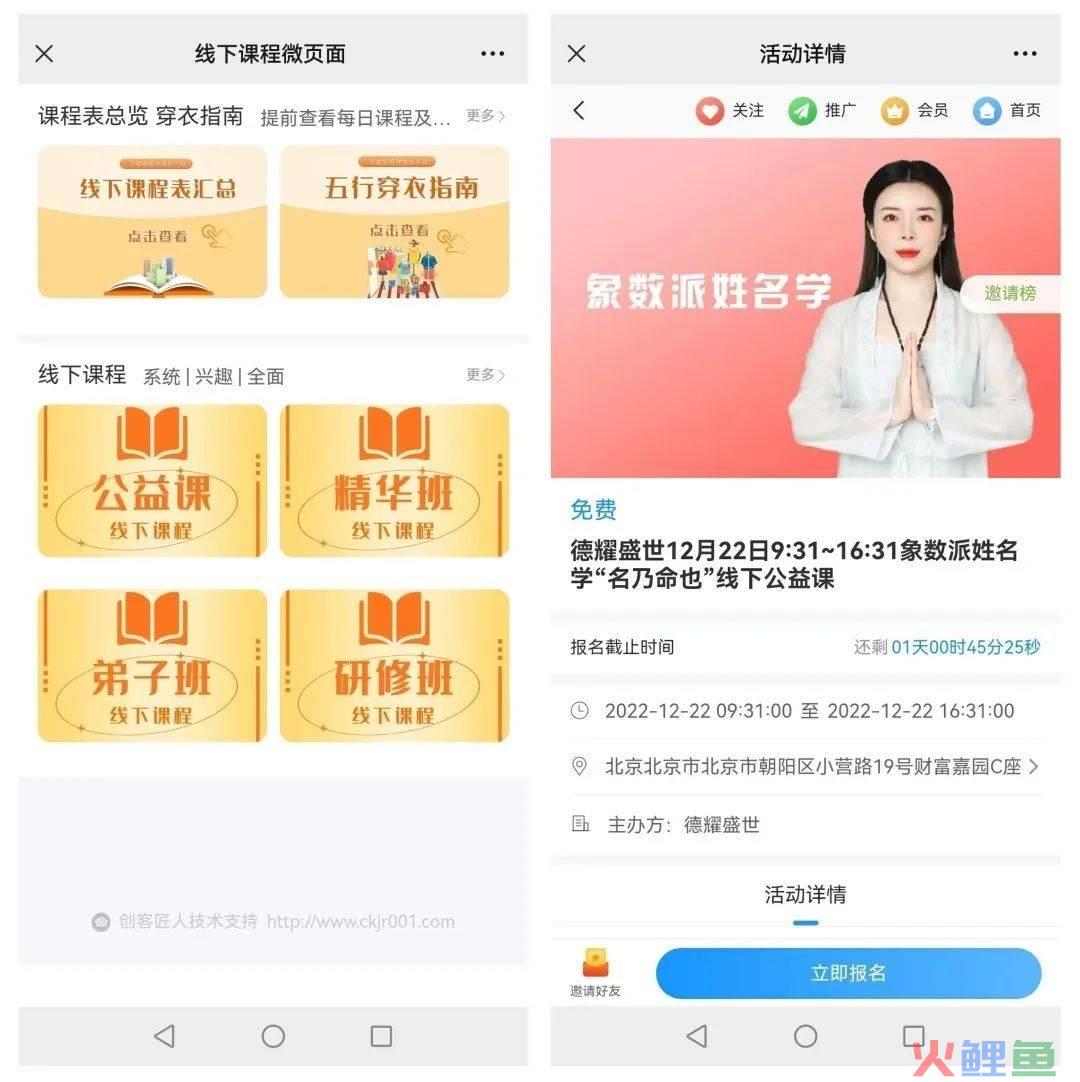Open the 会员 membership page
The width and height of the screenshot is (1080, 1082).
(x=914, y=111)
